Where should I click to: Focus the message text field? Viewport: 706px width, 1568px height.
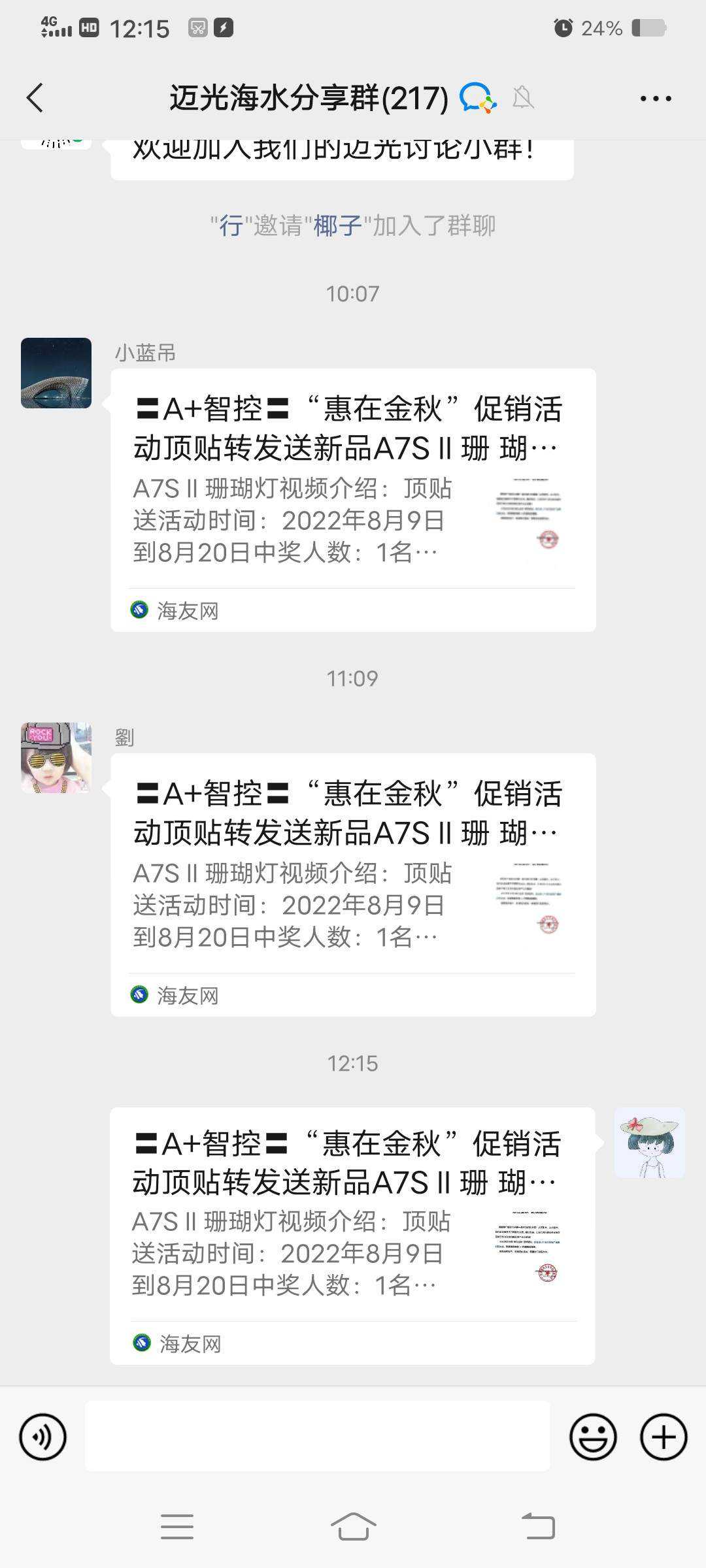coord(317,1437)
